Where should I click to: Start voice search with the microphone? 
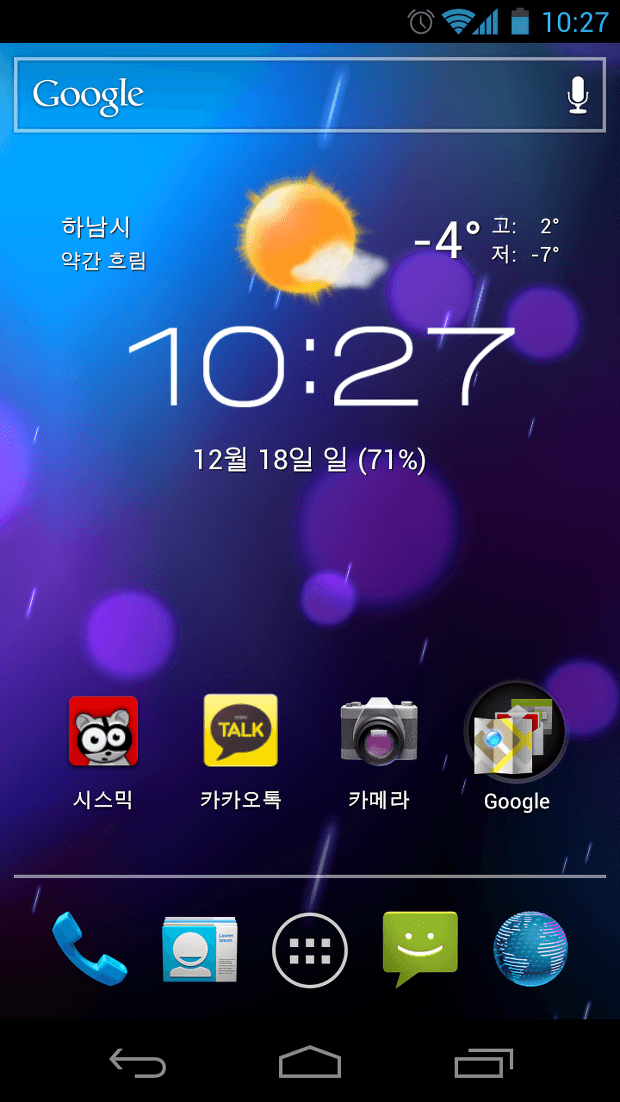pos(577,95)
